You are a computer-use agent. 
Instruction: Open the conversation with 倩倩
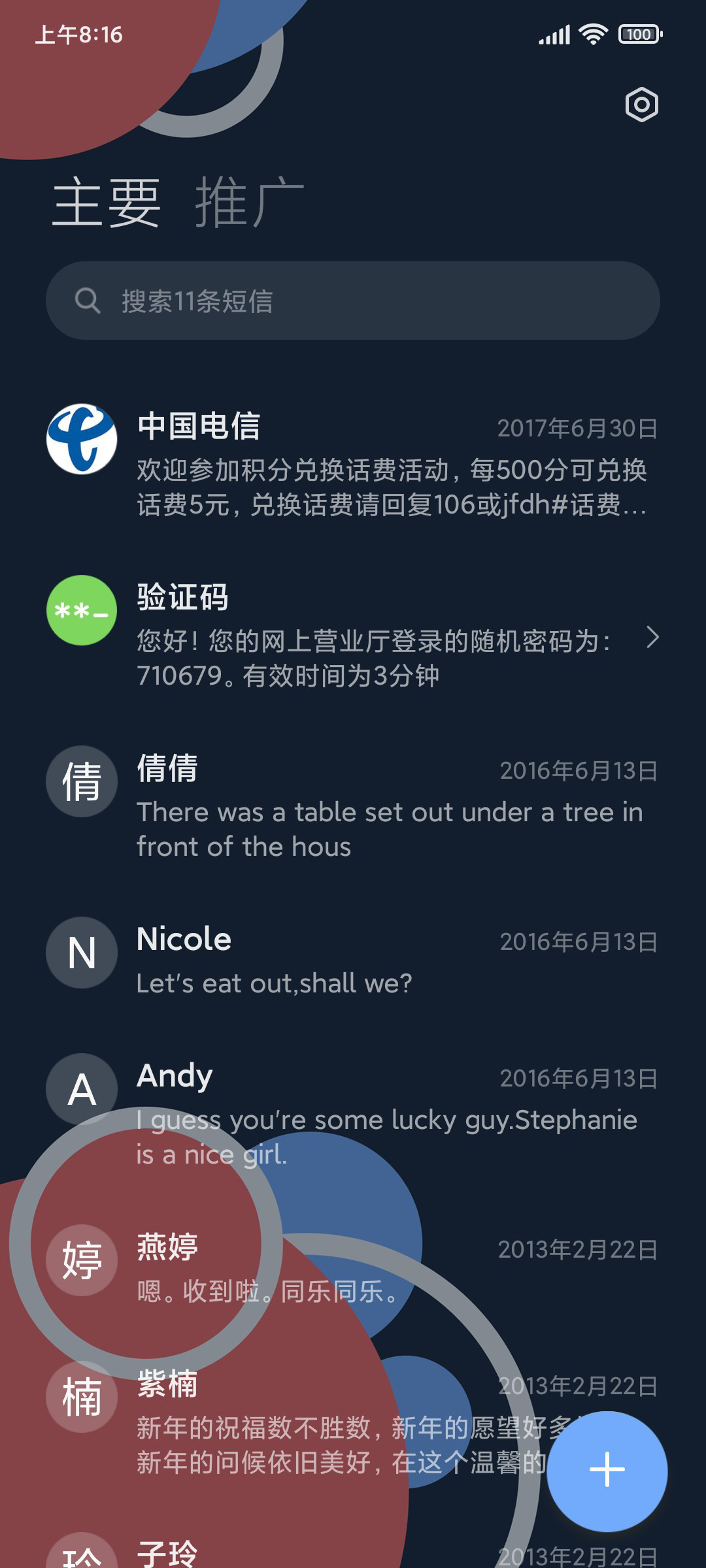click(353, 804)
